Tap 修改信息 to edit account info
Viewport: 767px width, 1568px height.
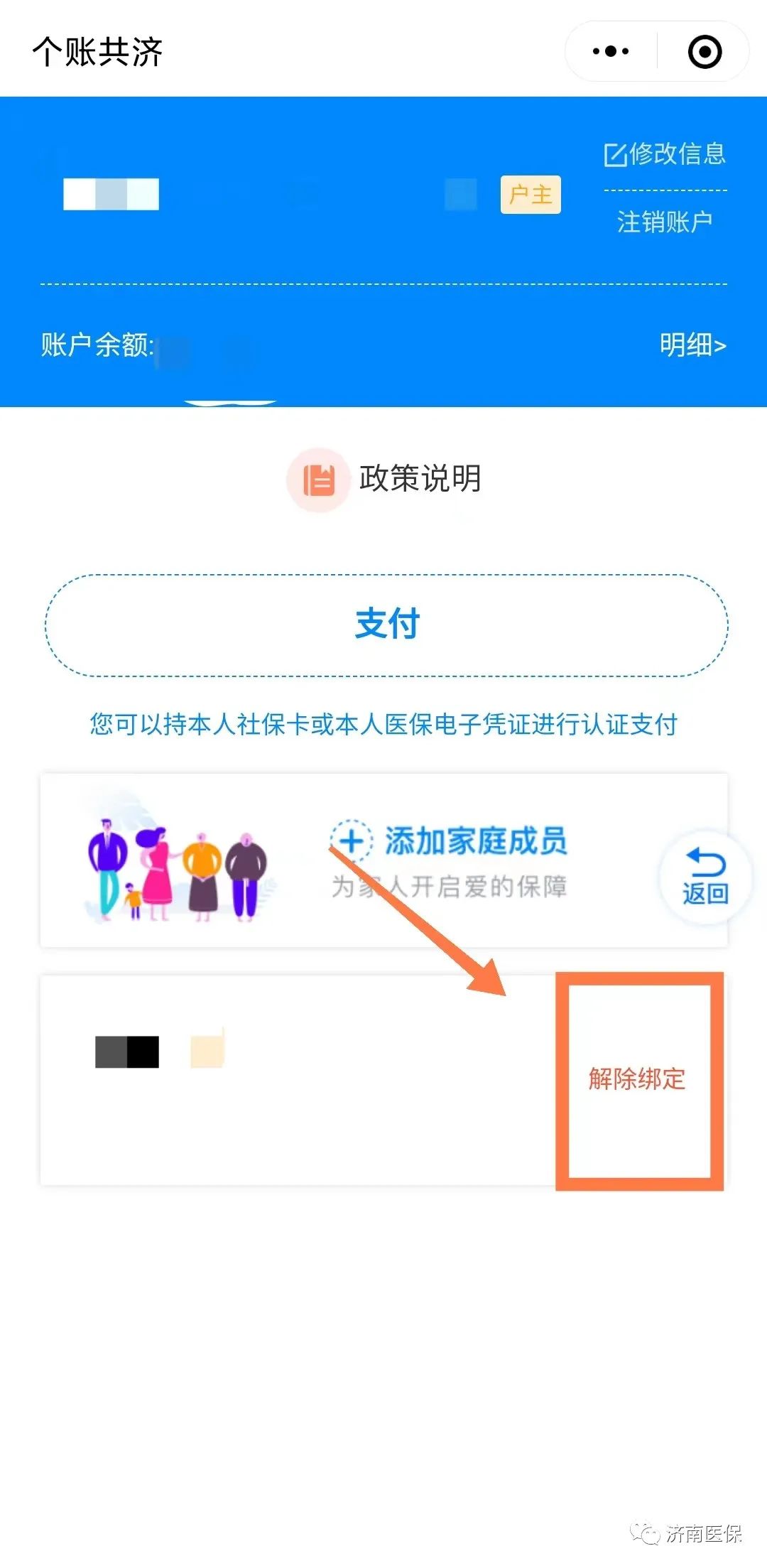[x=665, y=153]
